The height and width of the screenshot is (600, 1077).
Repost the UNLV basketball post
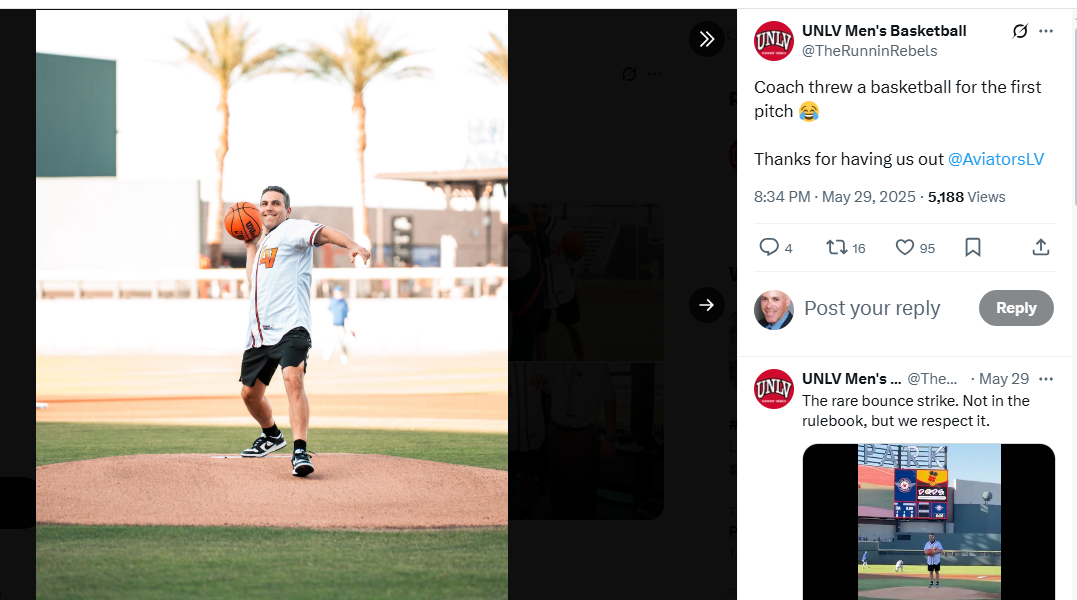pyautogui.click(x=837, y=247)
